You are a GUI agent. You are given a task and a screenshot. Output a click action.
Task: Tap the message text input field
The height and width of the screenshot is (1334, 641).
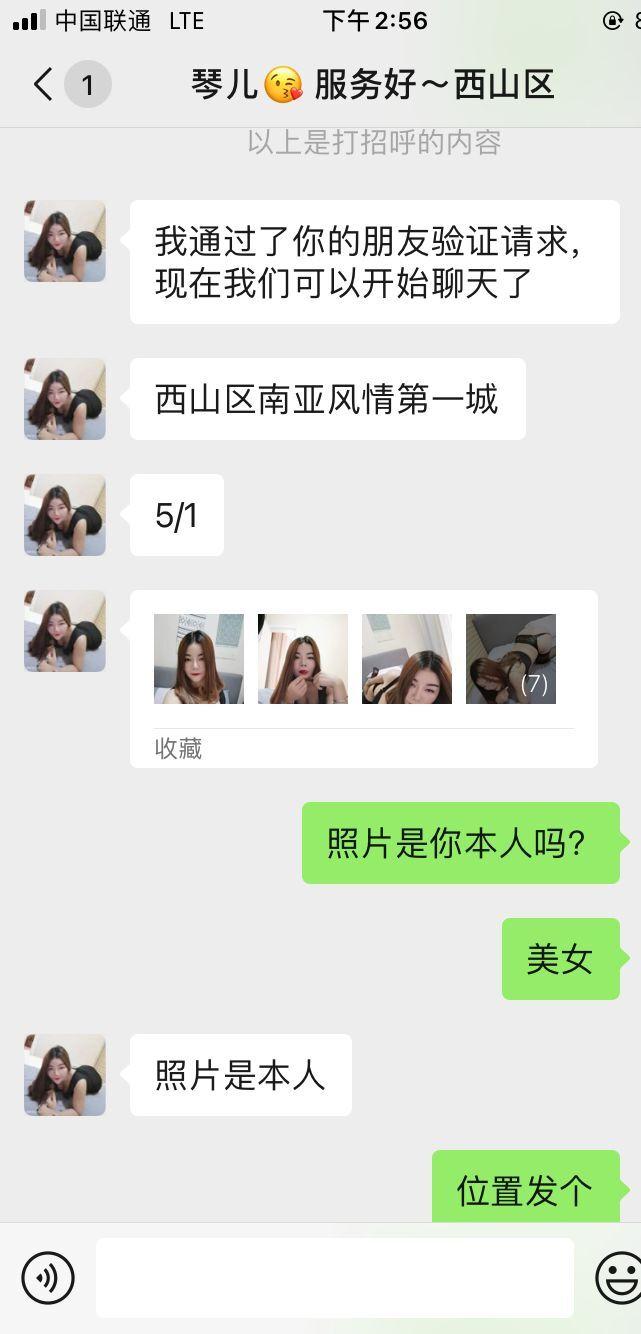(x=335, y=1277)
